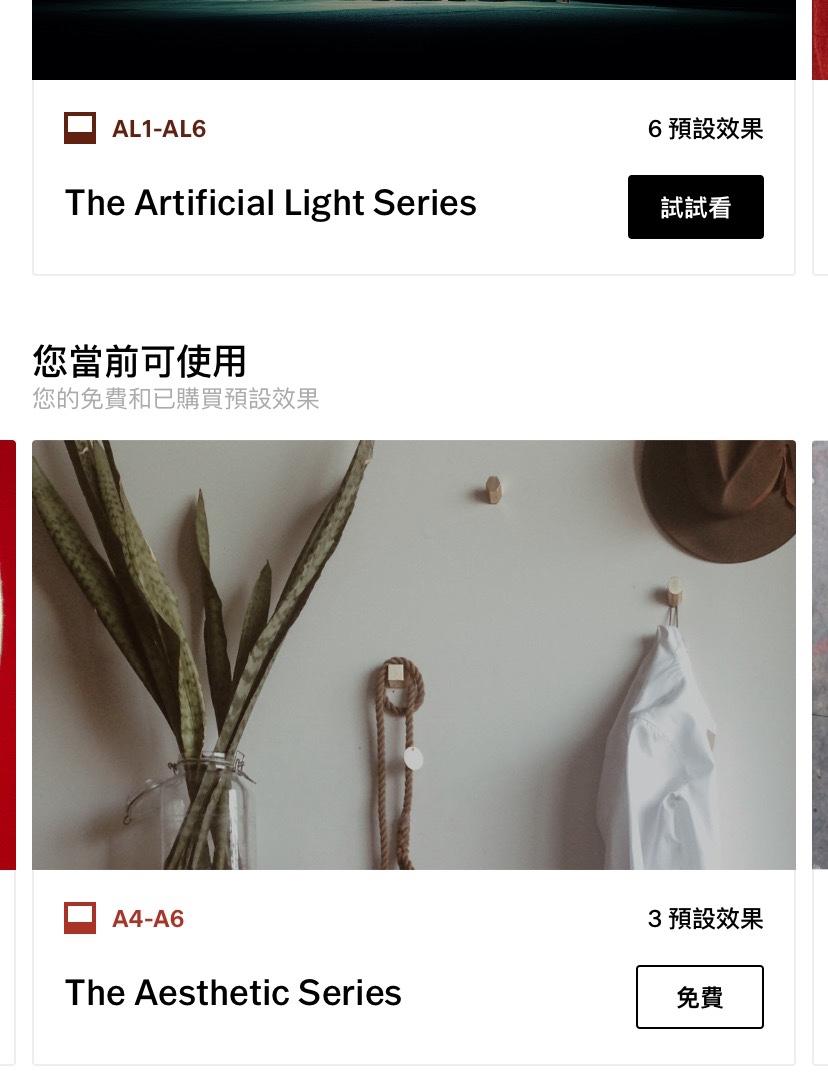This screenshot has height=1076, width=828.
Task: Open The Aesthetic Series preview image
Action: [x=414, y=654]
